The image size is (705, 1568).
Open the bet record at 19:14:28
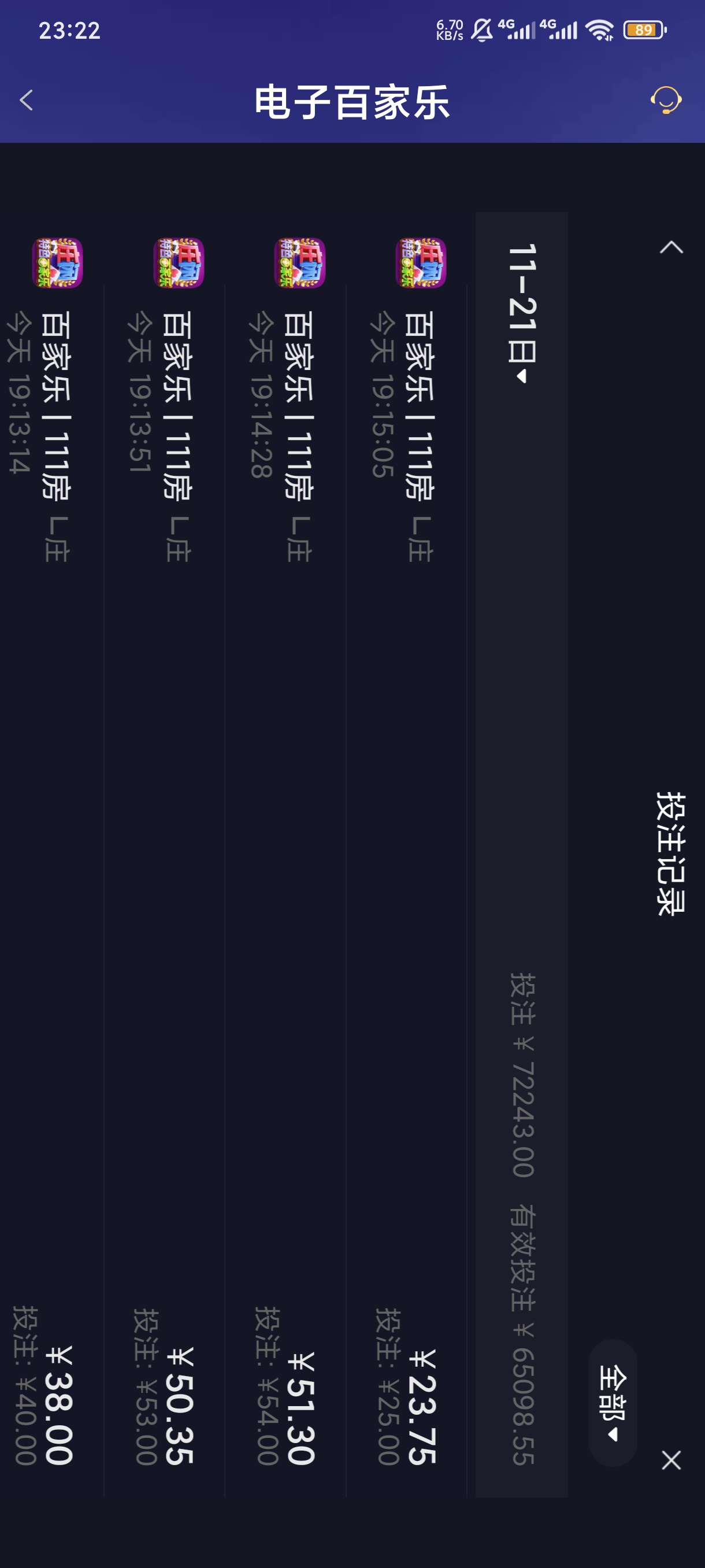tap(285, 852)
